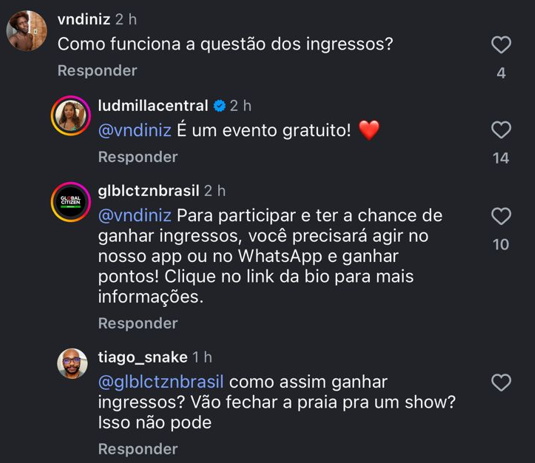Open the @glblctznbrasil mention in tiago_snake's reply

click(161, 382)
